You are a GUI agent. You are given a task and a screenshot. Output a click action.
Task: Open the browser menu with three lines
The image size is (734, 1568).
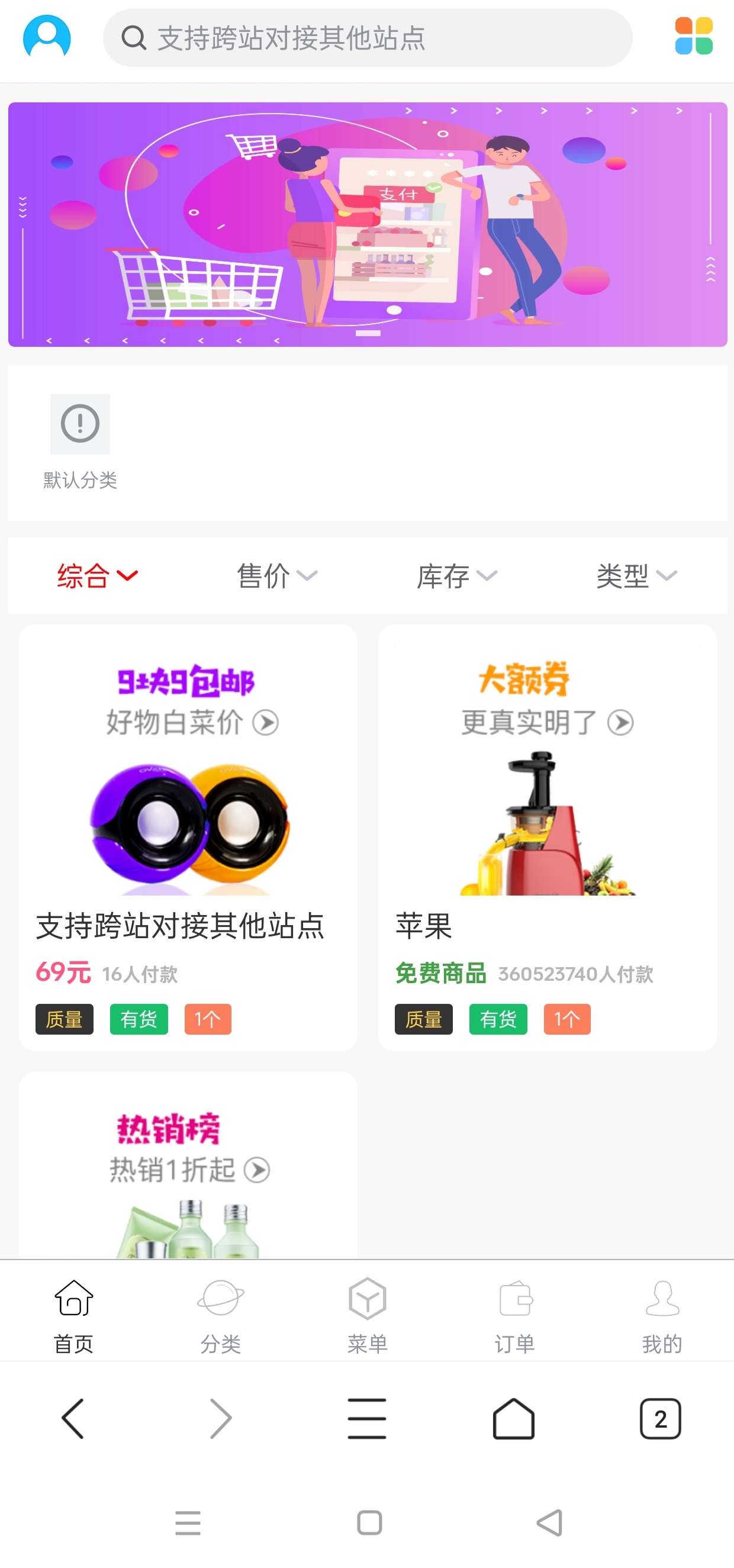(367, 1418)
